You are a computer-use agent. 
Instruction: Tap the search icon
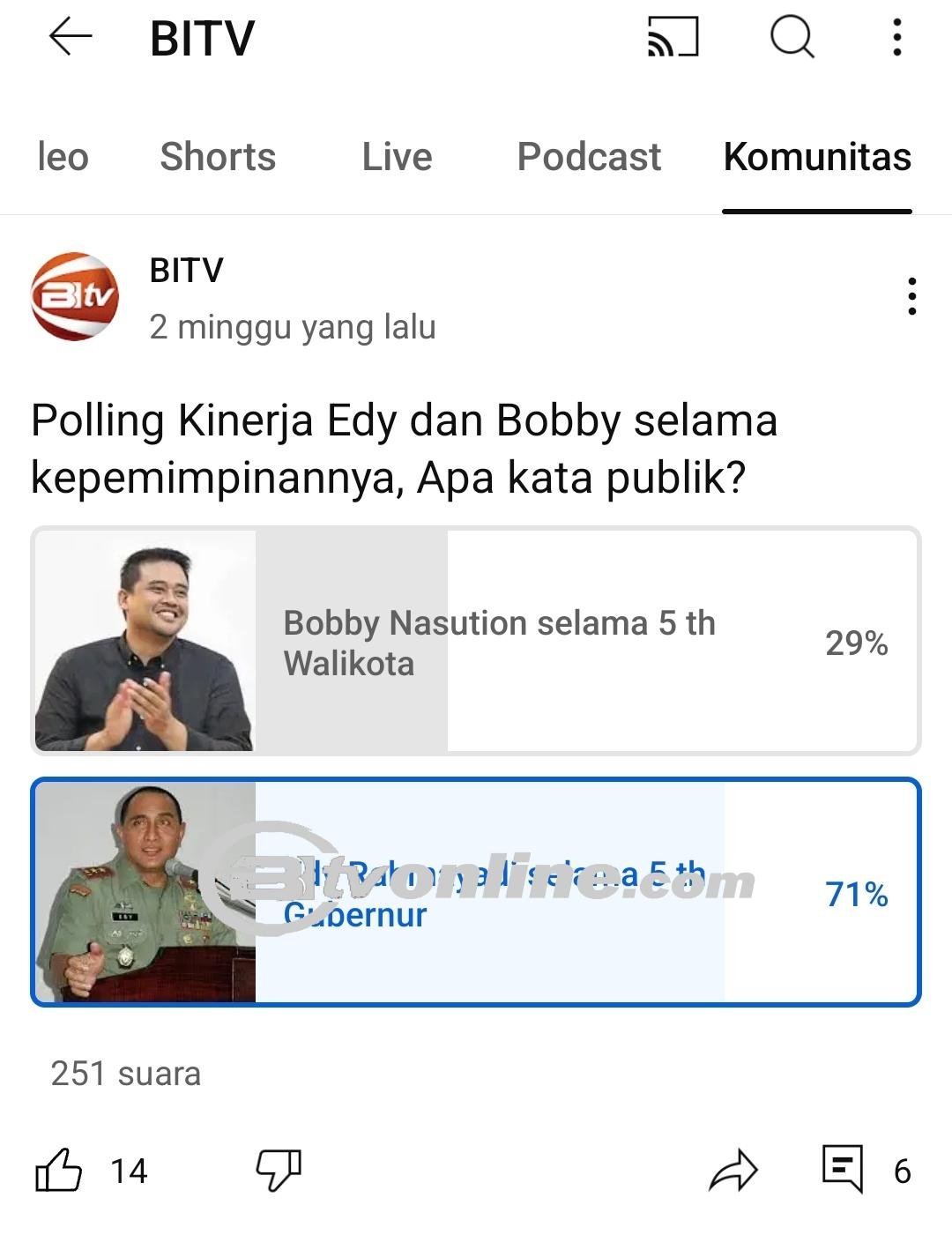tap(792, 37)
